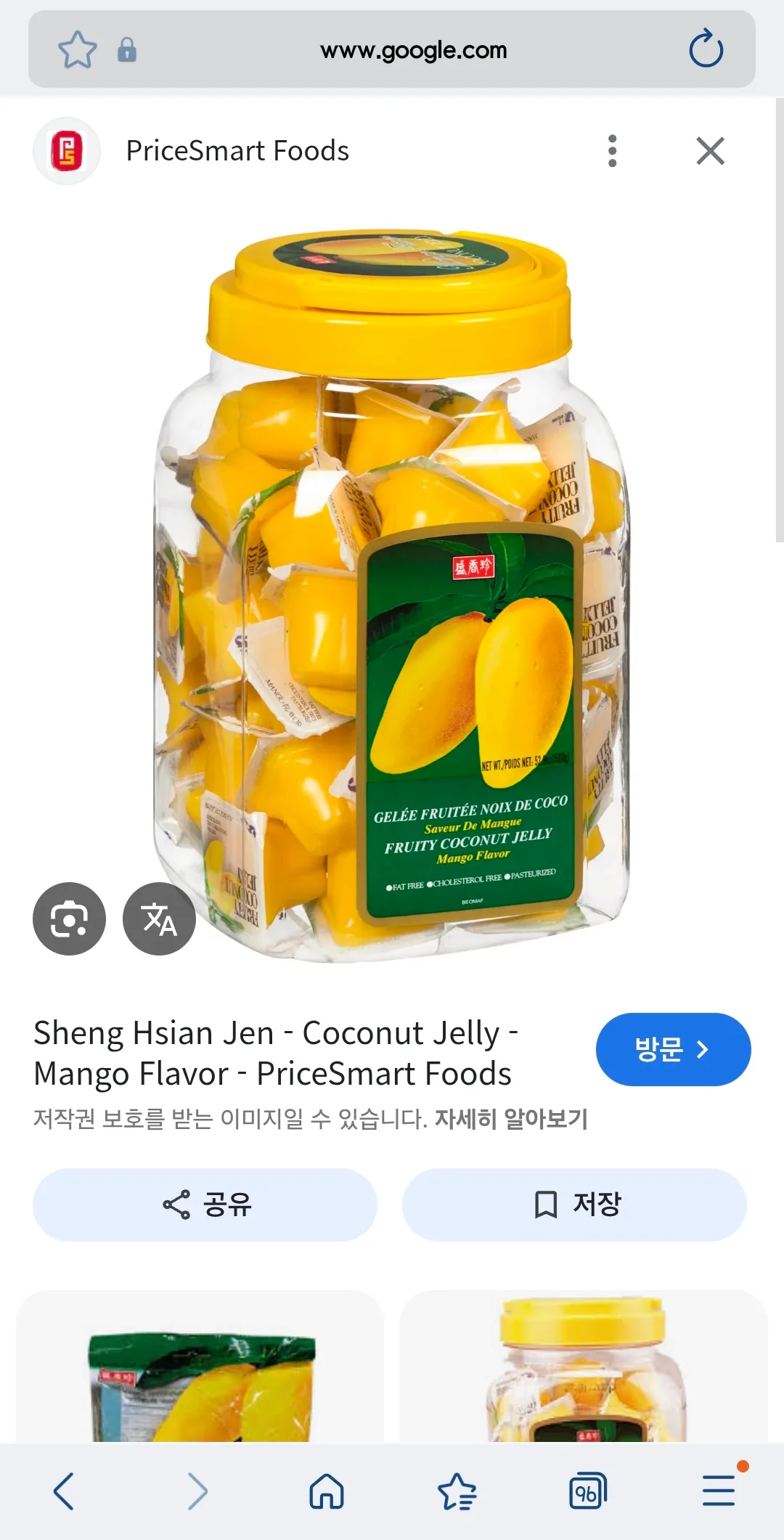
Task: Reload the current page
Action: point(705,49)
